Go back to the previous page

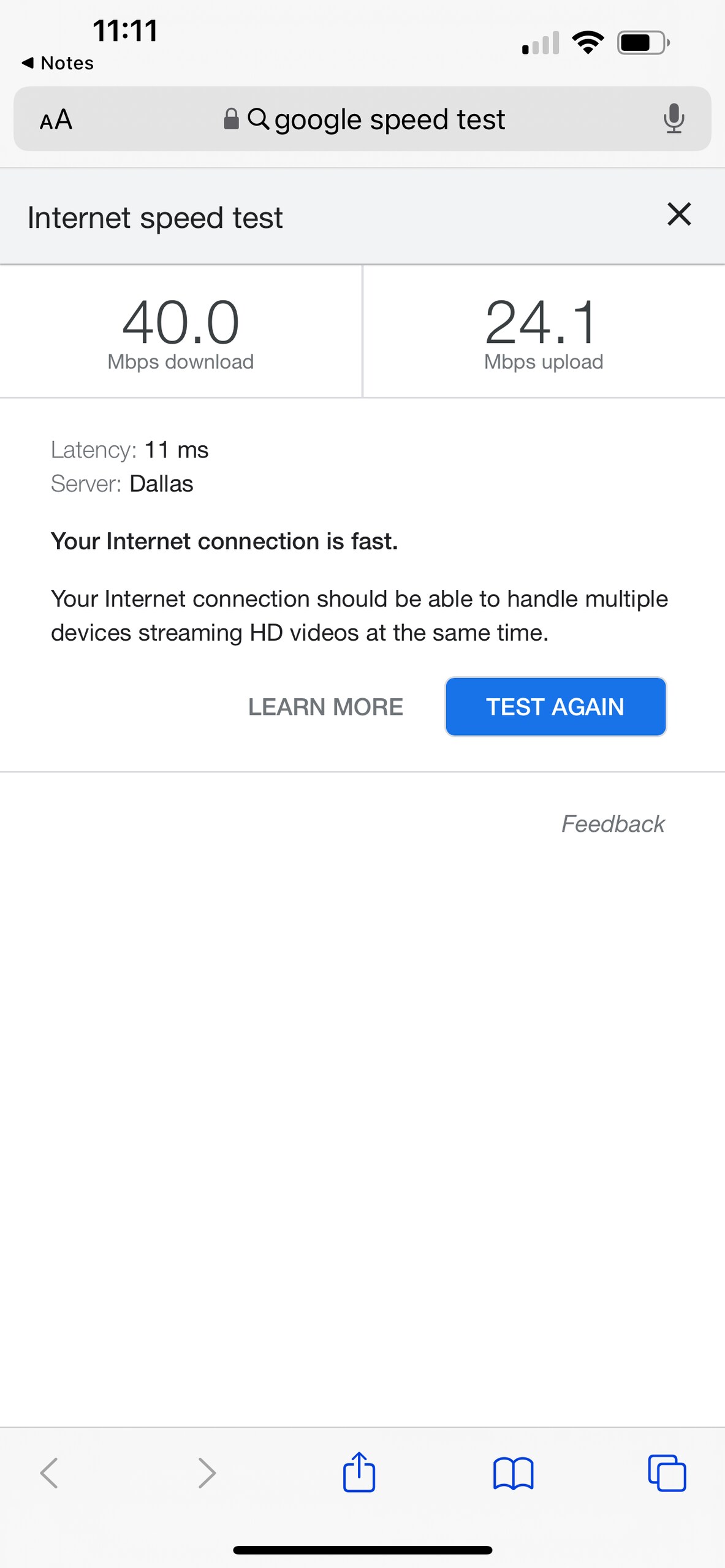49,1473
